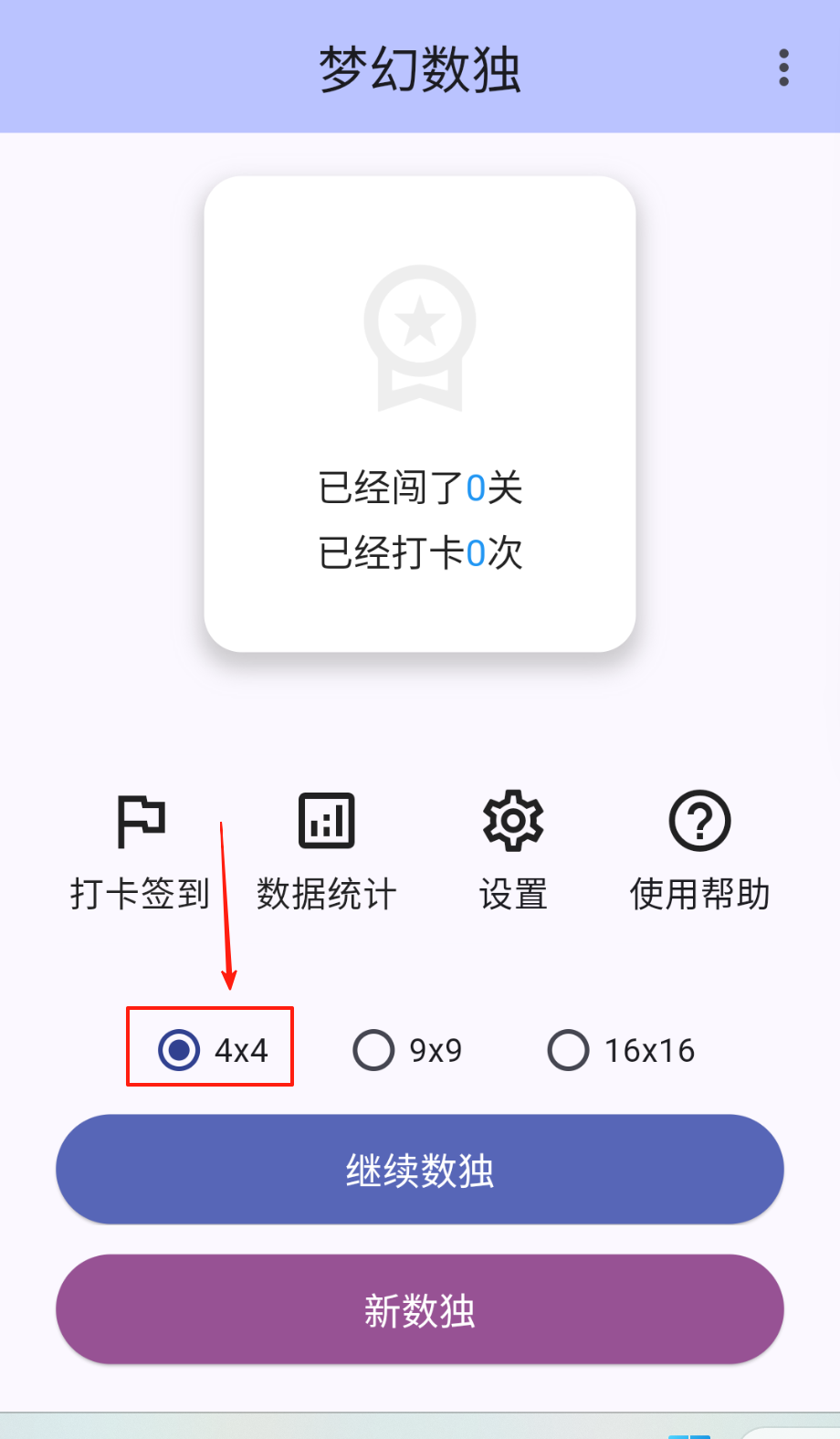Tap the 继续数独 button

click(x=420, y=1170)
